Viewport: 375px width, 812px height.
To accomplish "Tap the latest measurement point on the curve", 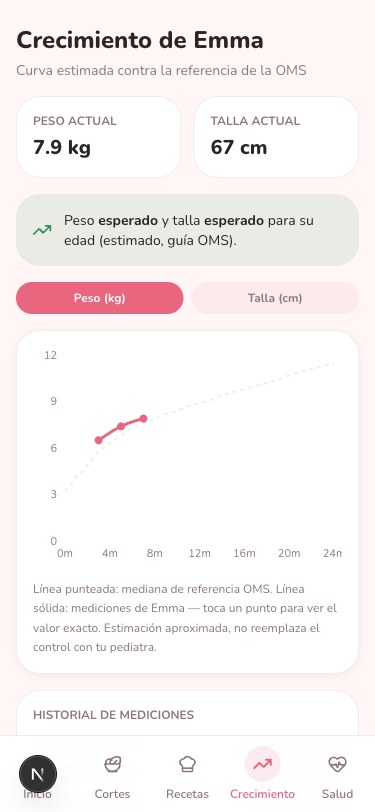I will (x=143, y=418).
